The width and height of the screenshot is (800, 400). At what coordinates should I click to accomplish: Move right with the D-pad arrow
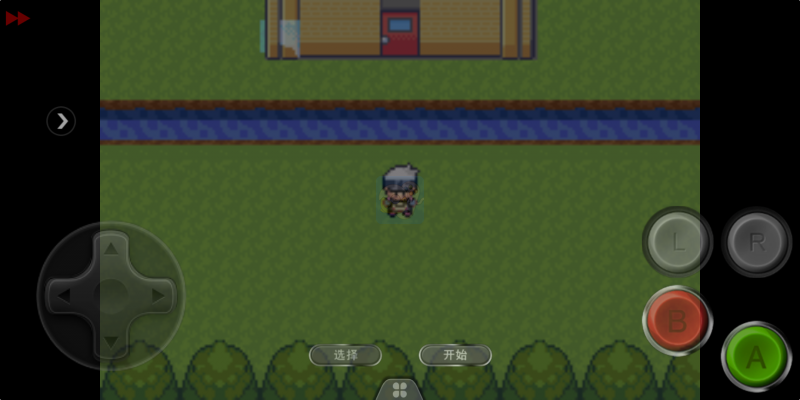click(159, 295)
